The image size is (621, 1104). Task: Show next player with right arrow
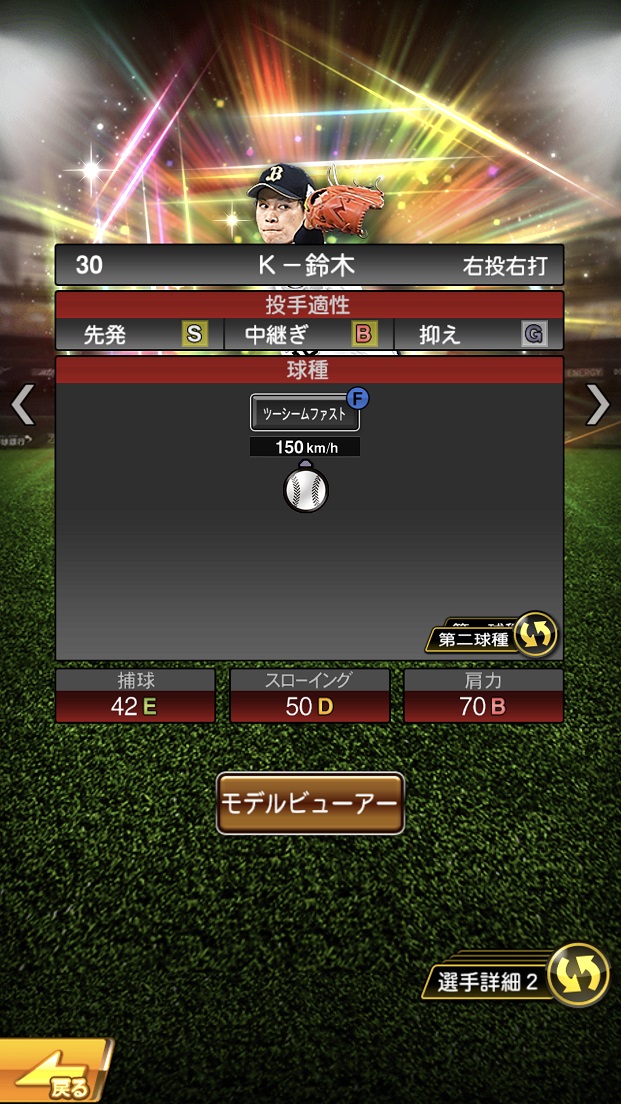597,404
